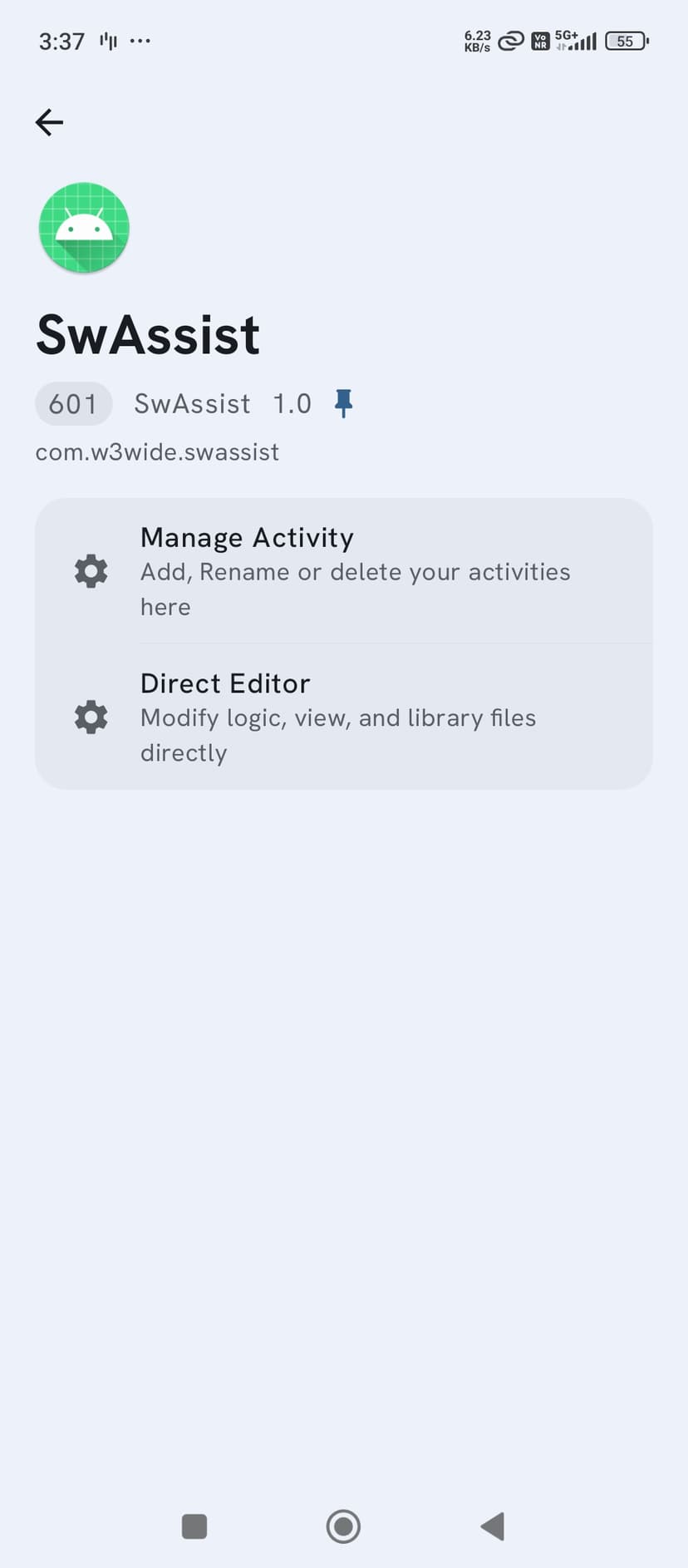The height and width of the screenshot is (1568, 688).
Task: Tap the battery indicator showing 55
Action: [x=626, y=41]
